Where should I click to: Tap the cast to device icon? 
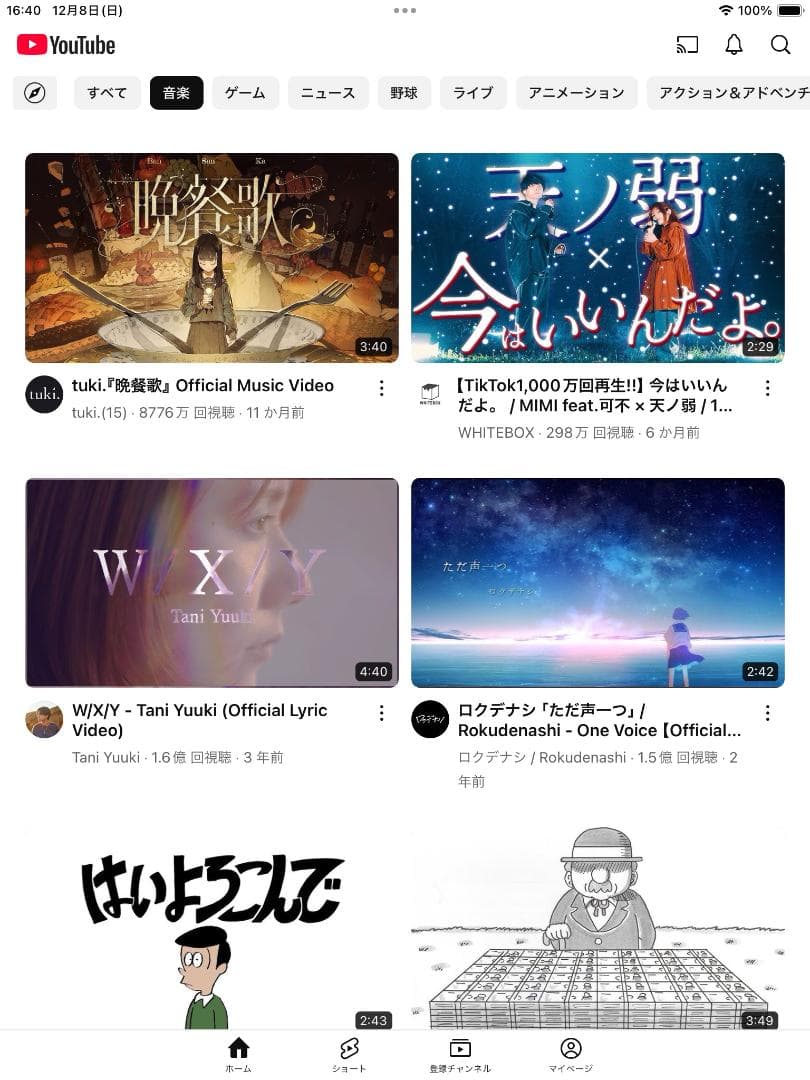pos(687,45)
